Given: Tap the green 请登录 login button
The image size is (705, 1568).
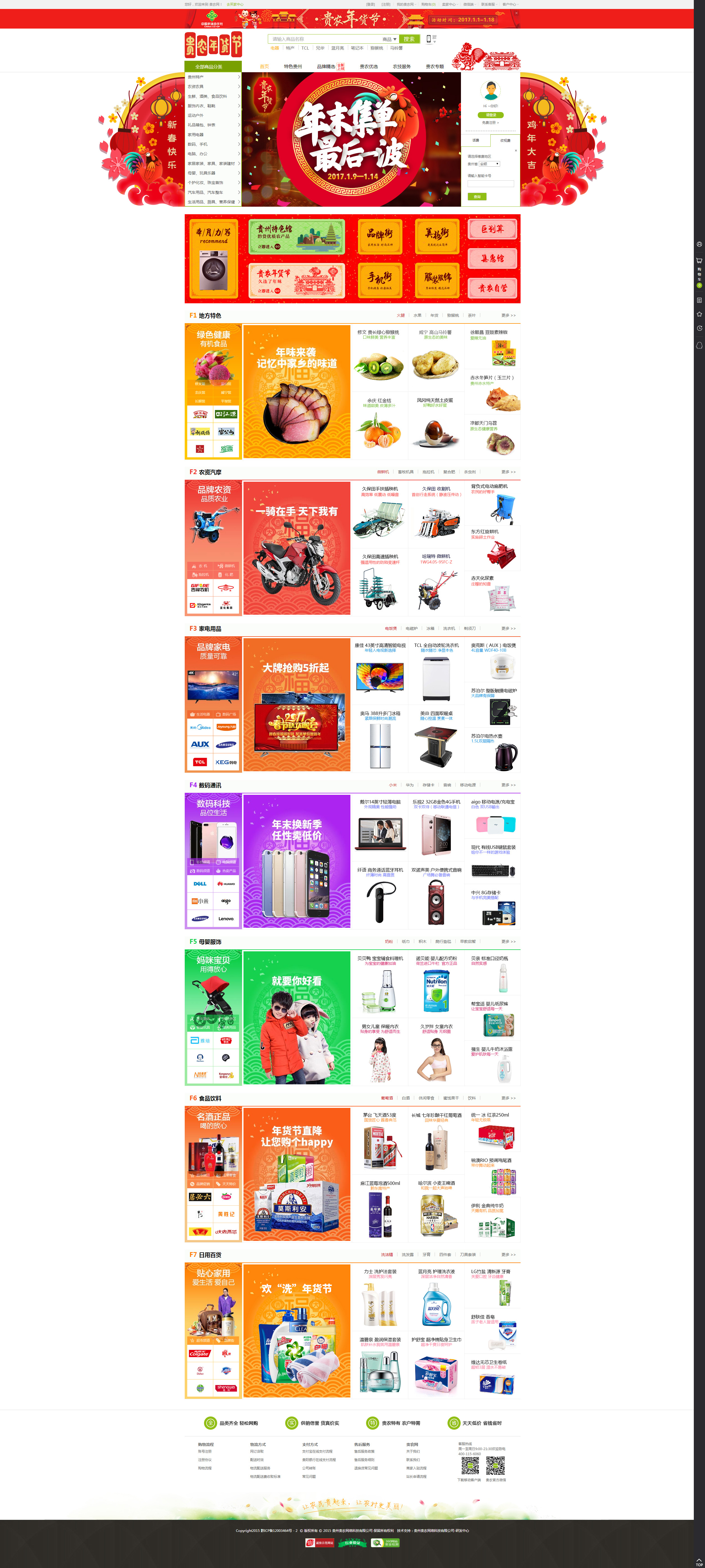Looking at the screenshot, I should click(490, 115).
